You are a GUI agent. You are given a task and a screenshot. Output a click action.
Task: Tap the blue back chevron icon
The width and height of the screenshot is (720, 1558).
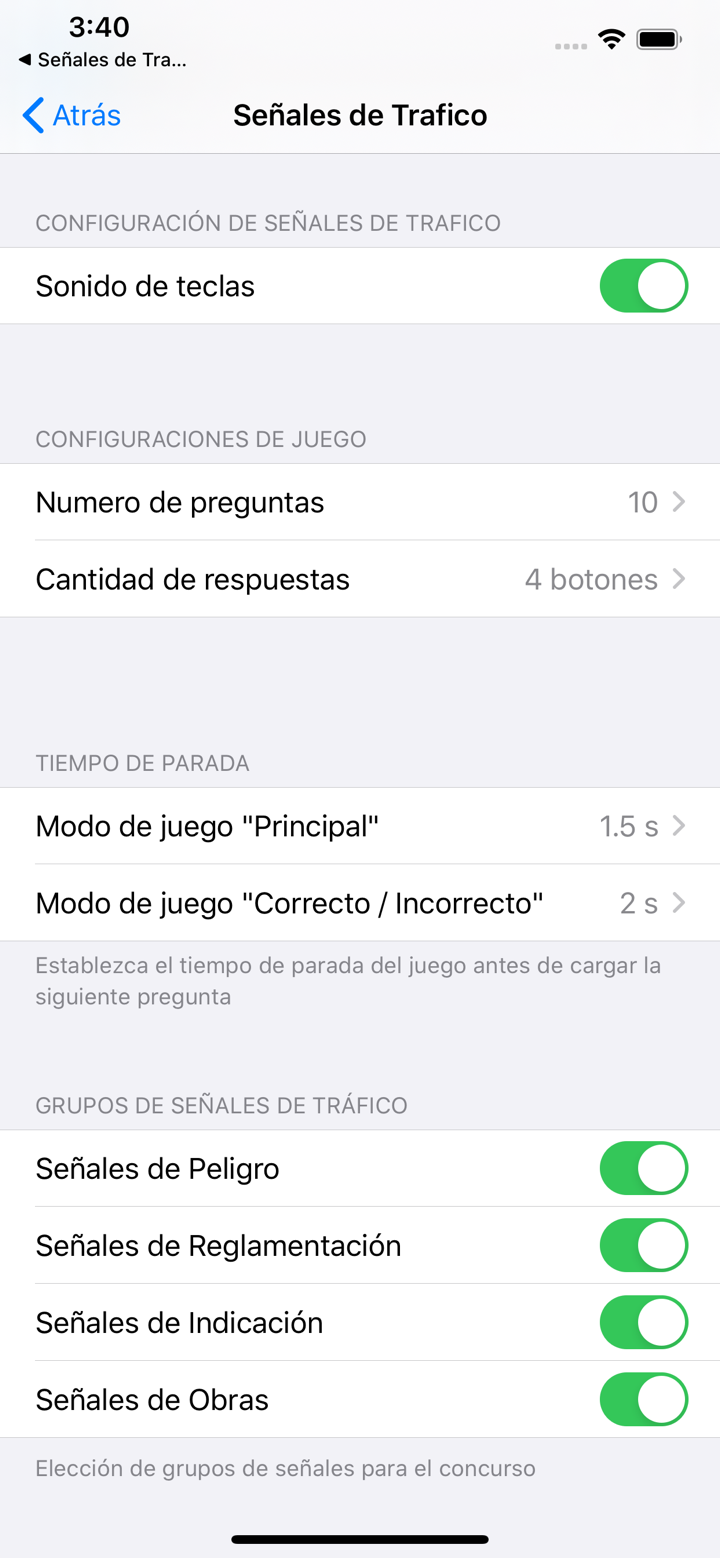[x=31, y=115]
